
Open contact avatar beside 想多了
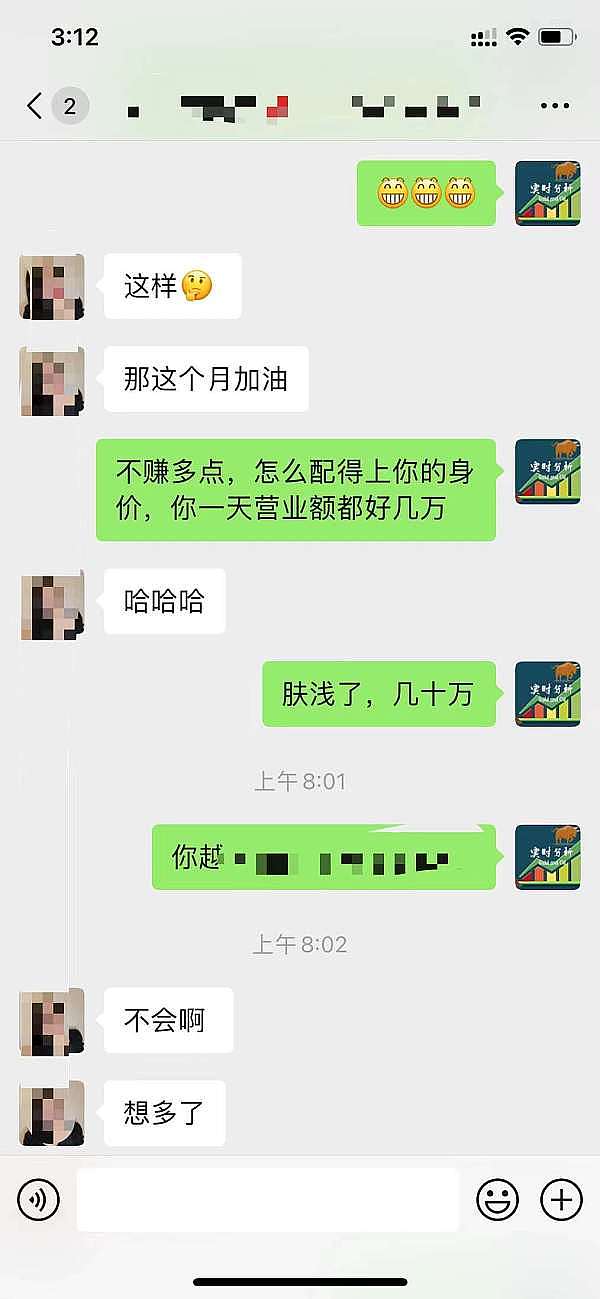(52, 1113)
